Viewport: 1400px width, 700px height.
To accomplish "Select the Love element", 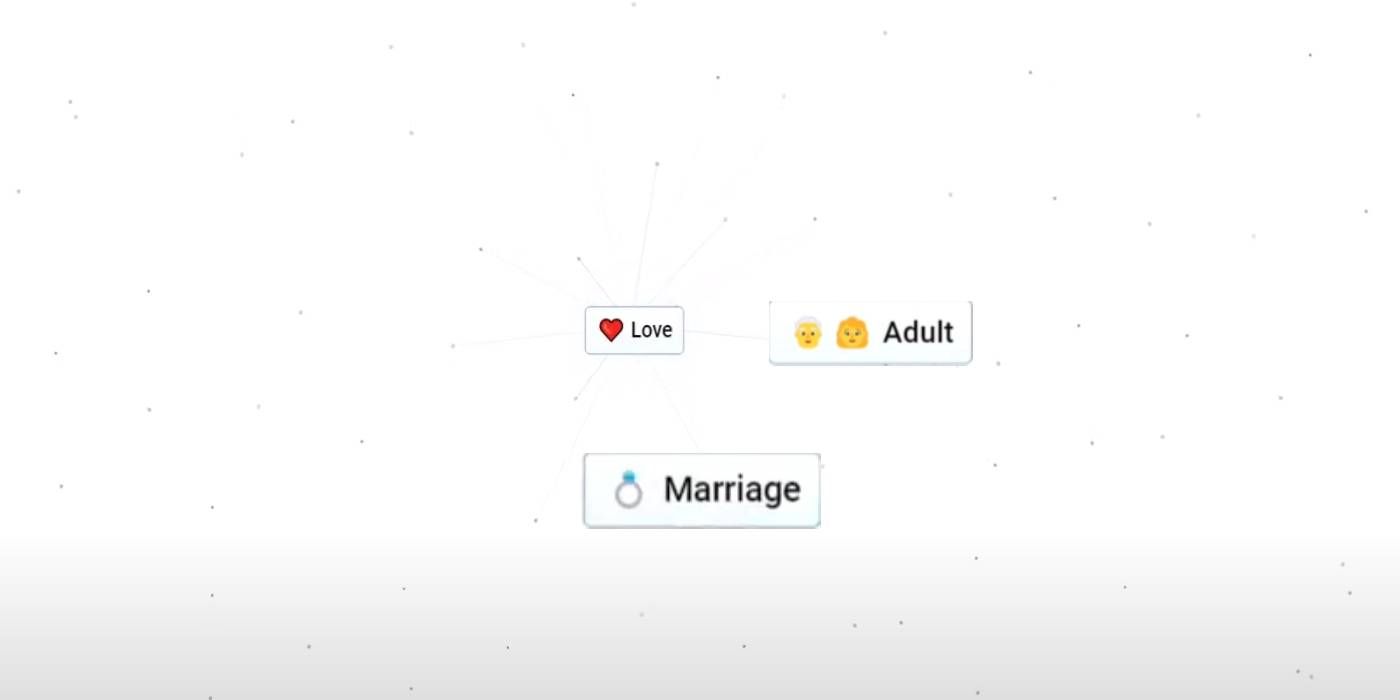I will click(x=634, y=330).
